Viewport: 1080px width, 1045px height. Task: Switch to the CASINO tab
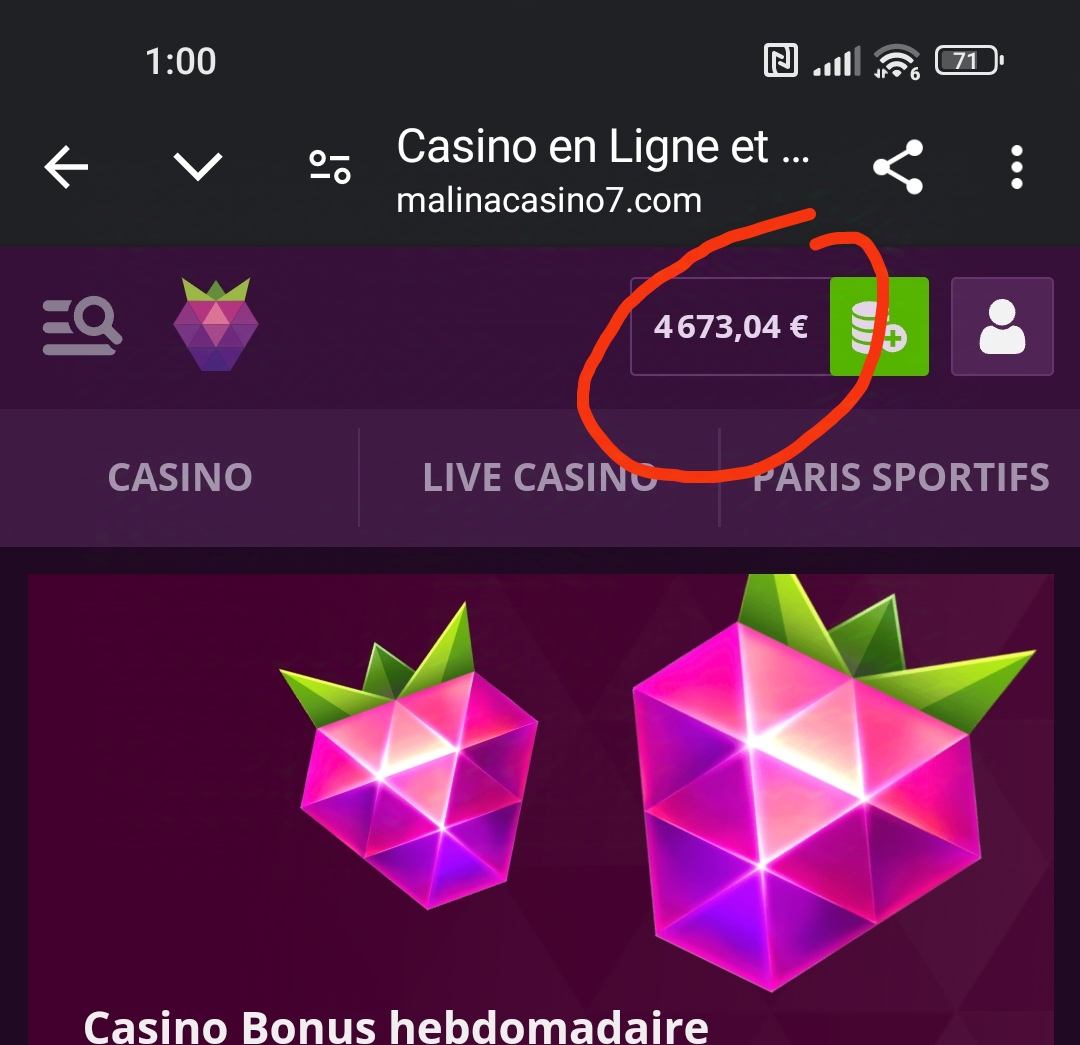[180, 477]
